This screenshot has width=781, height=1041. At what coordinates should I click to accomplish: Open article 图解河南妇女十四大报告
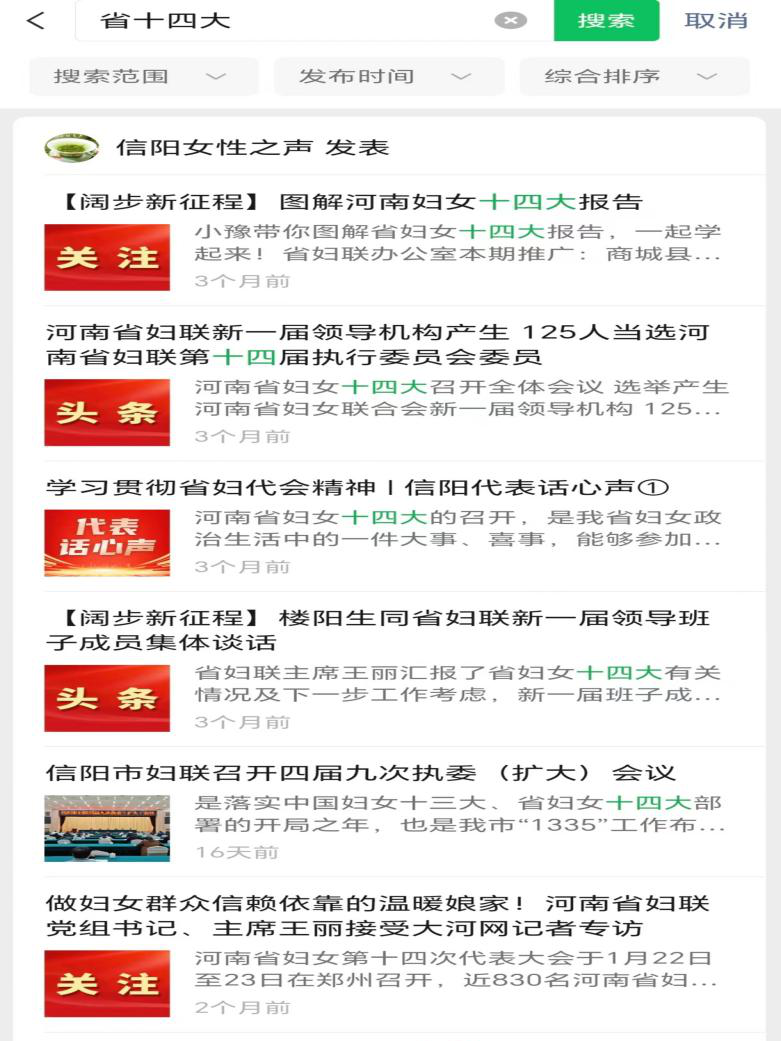point(350,202)
